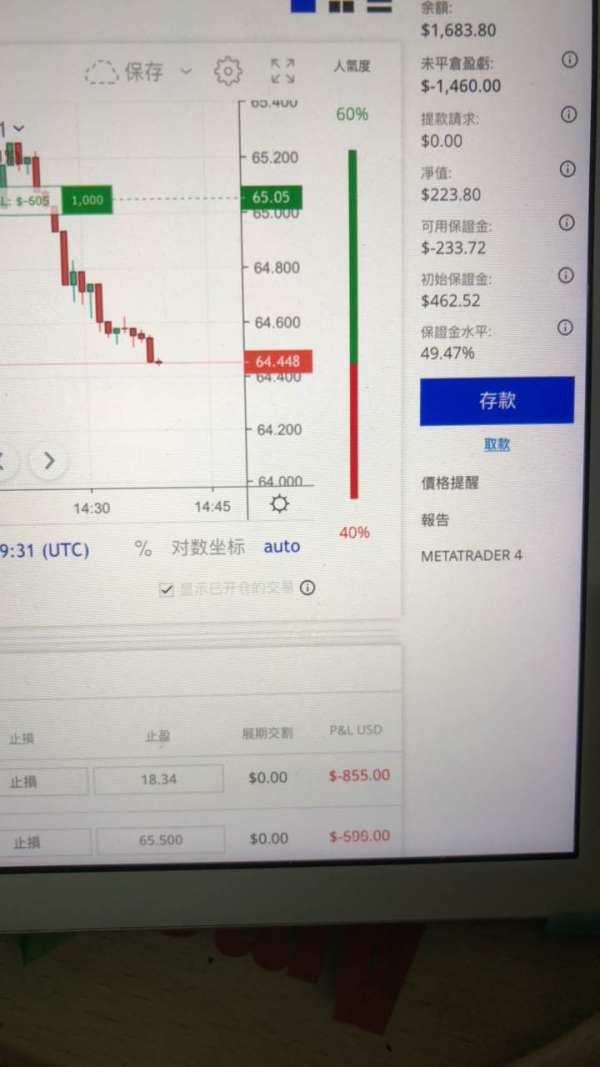
Task: Show info for 未平倉盈虧
Action: pos(569,60)
